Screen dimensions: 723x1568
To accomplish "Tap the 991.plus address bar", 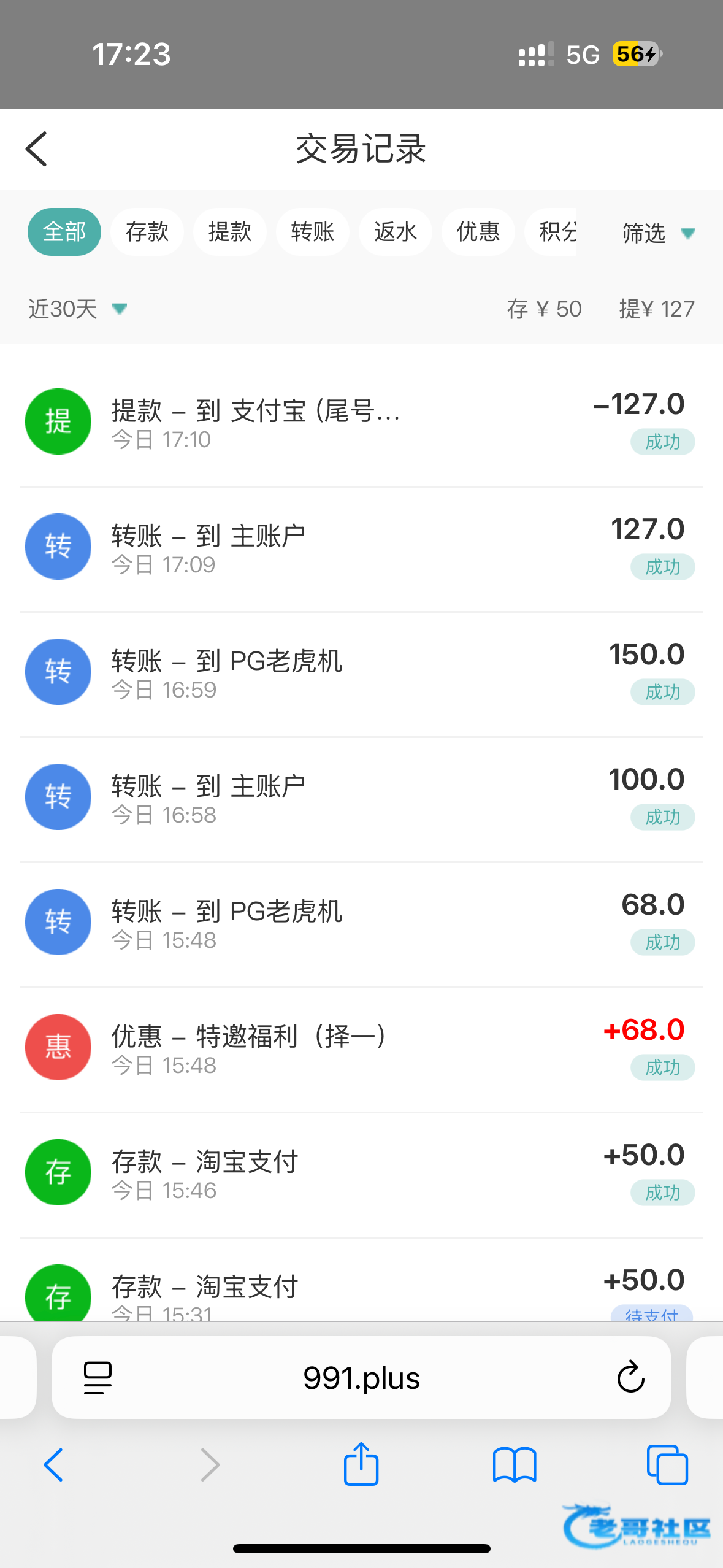I will coord(361,1378).
